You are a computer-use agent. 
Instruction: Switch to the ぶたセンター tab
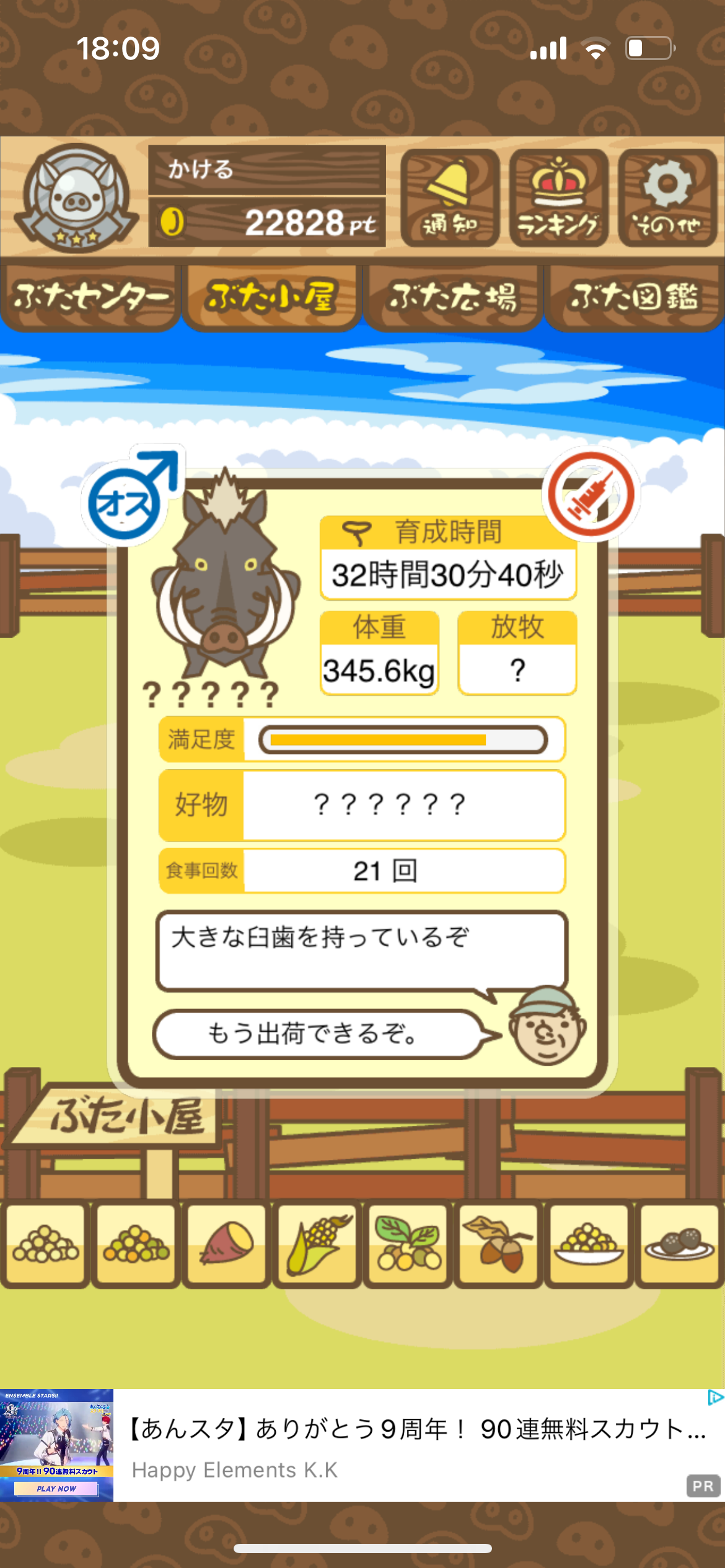[x=90, y=297]
